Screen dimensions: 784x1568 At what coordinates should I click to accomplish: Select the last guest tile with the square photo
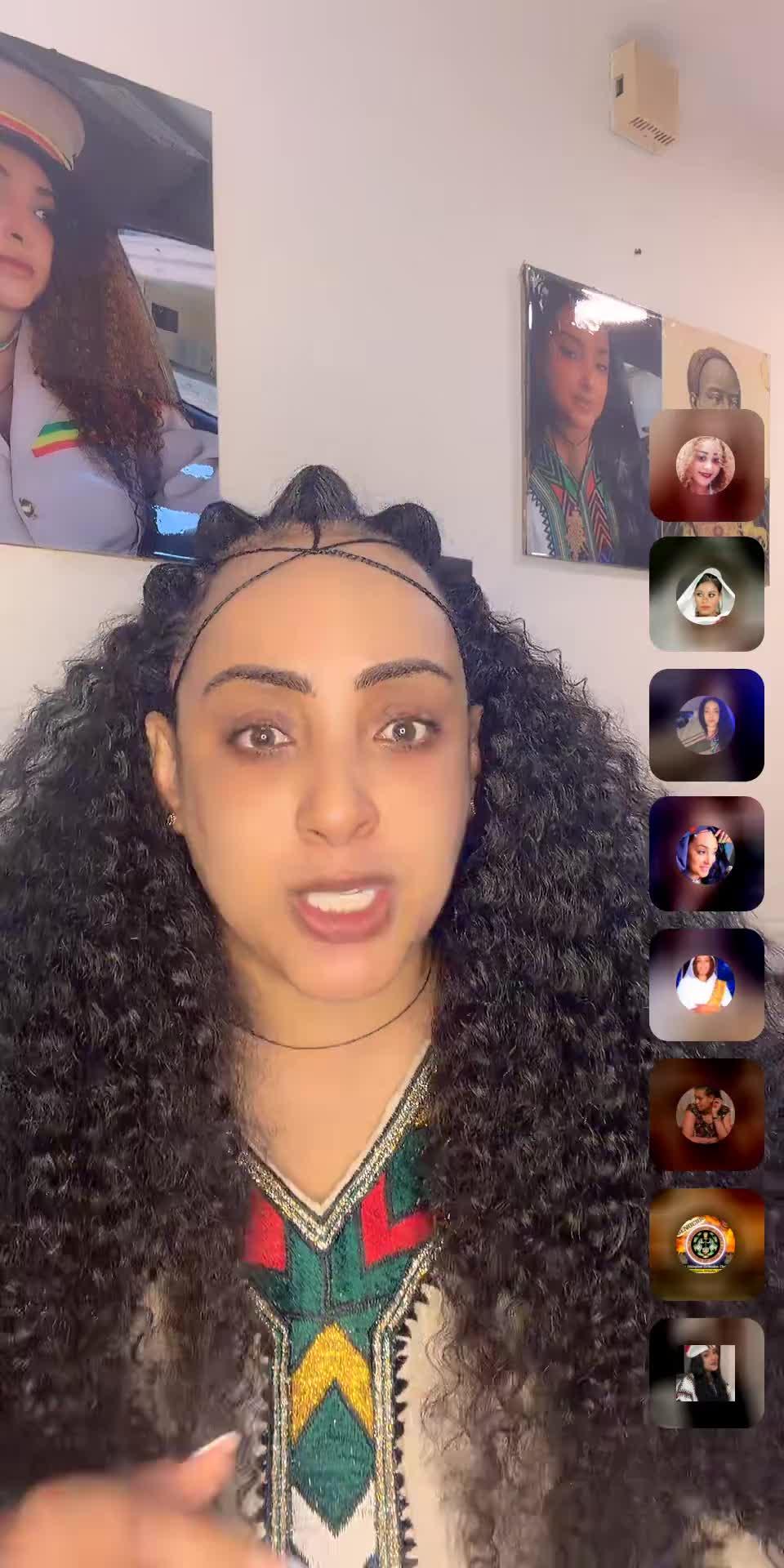(706, 1373)
